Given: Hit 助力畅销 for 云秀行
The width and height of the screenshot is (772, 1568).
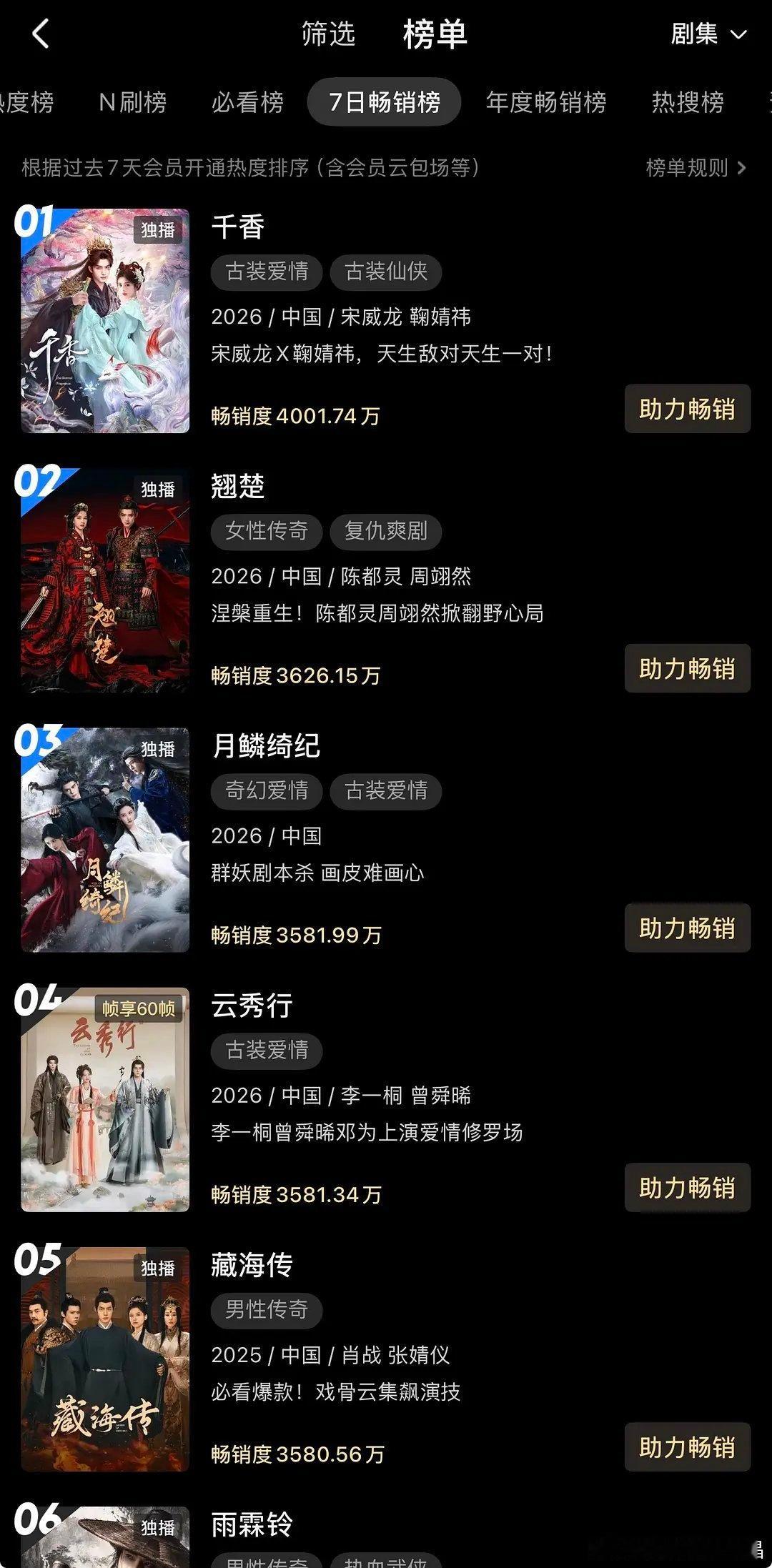Looking at the screenshot, I should click(x=688, y=1187).
